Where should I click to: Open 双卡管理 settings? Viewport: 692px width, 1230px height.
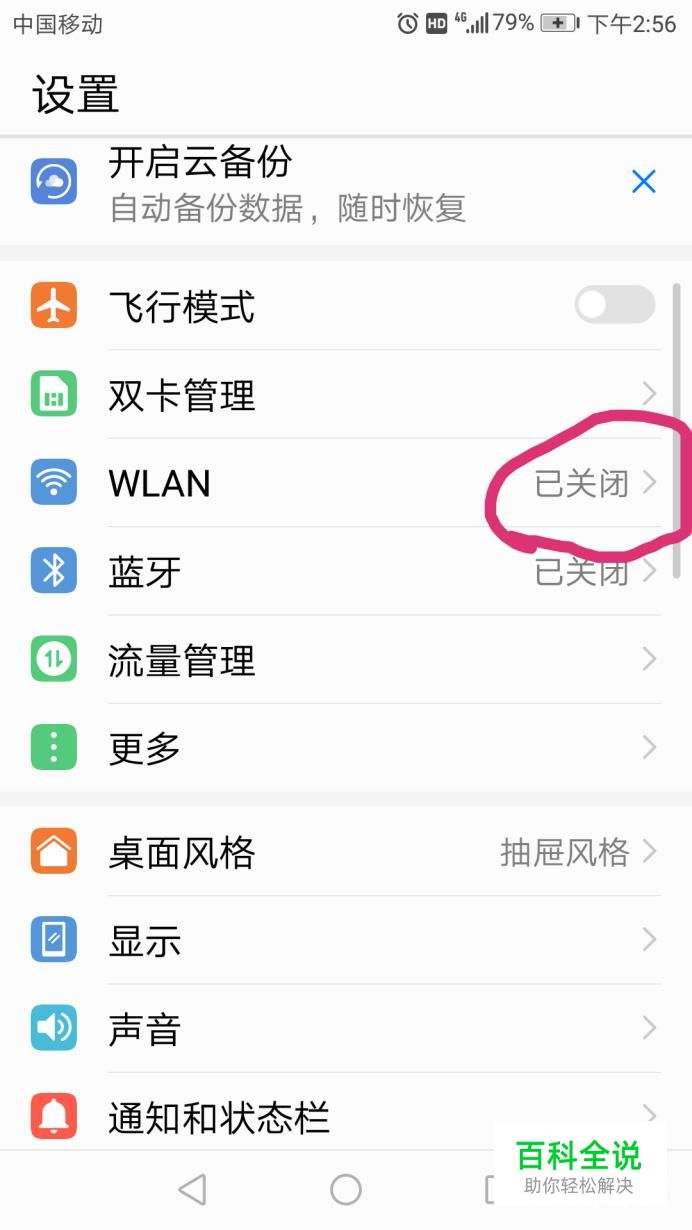click(x=346, y=395)
